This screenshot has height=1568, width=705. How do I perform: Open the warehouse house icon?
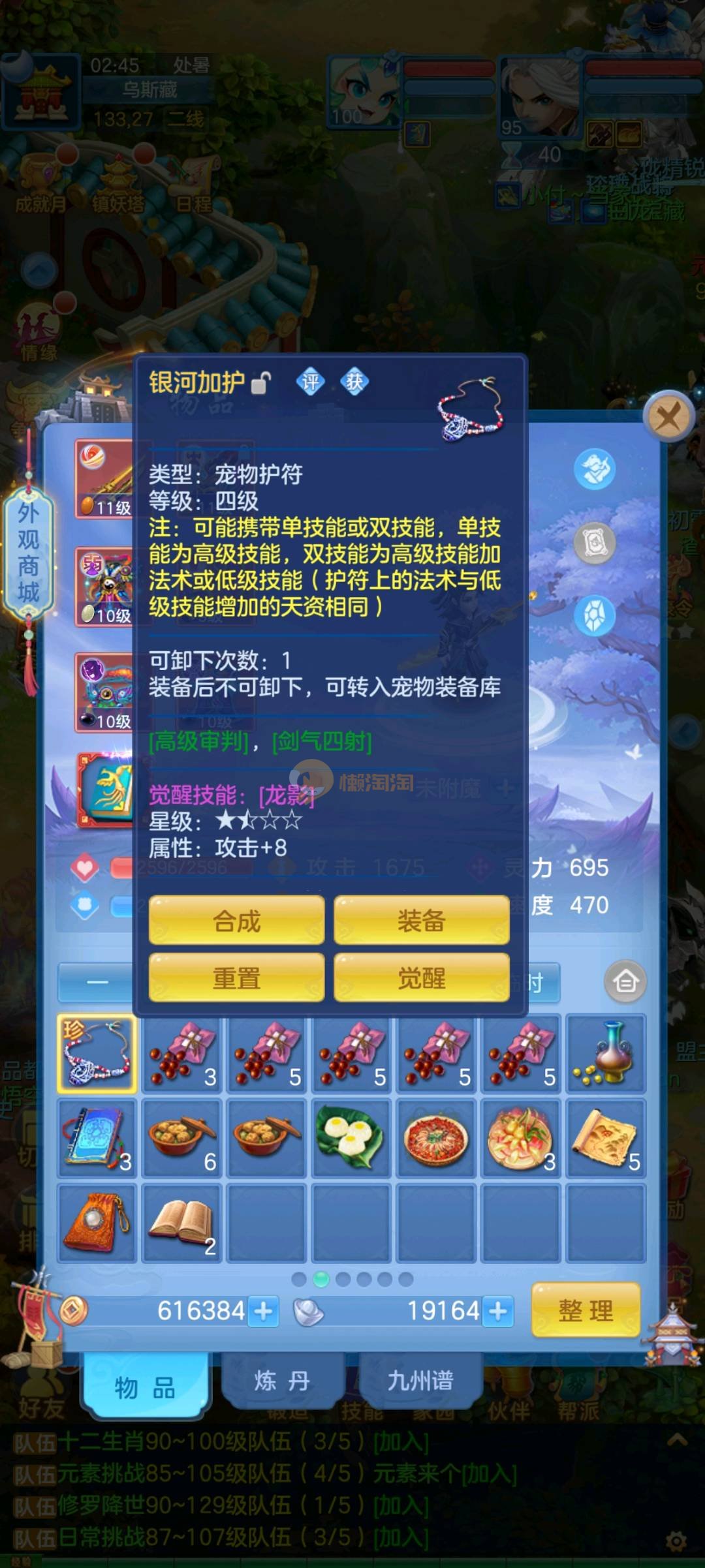[x=625, y=981]
